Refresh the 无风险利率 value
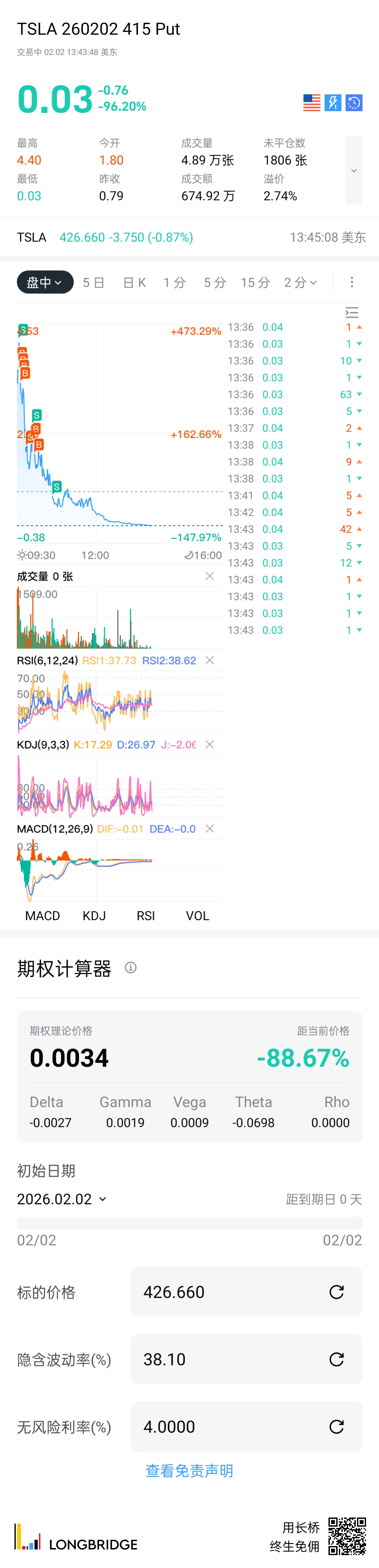The width and height of the screenshot is (379, 1568). pyautogui.click(x=336, y=1427)
